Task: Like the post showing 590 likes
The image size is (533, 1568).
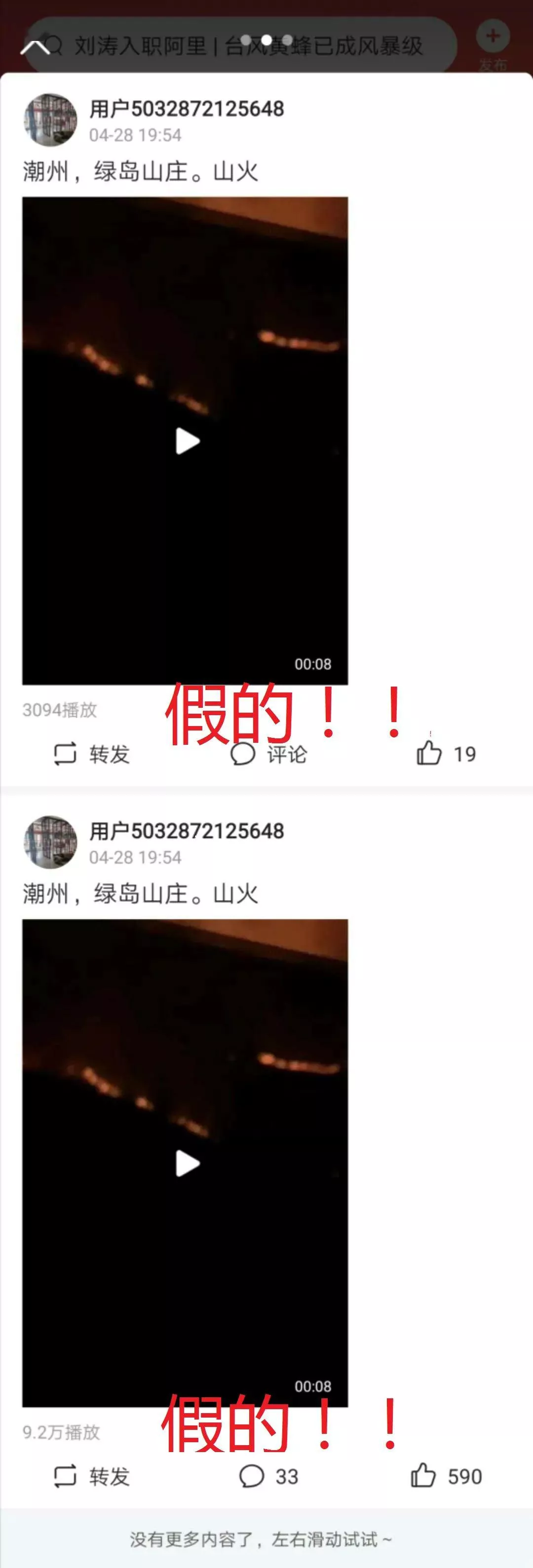Action: 446,1476
